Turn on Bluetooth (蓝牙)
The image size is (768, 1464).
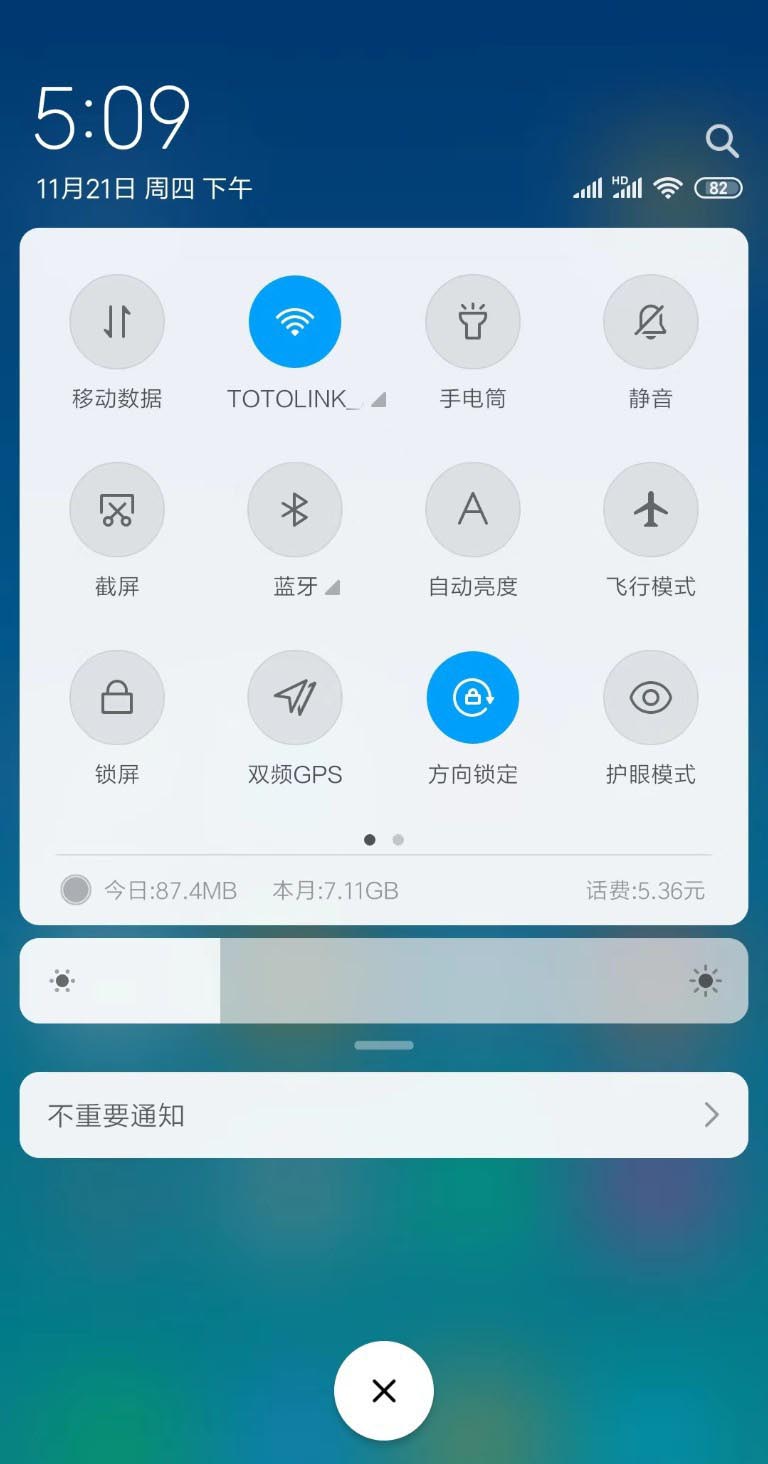click(x=295, y=510)
